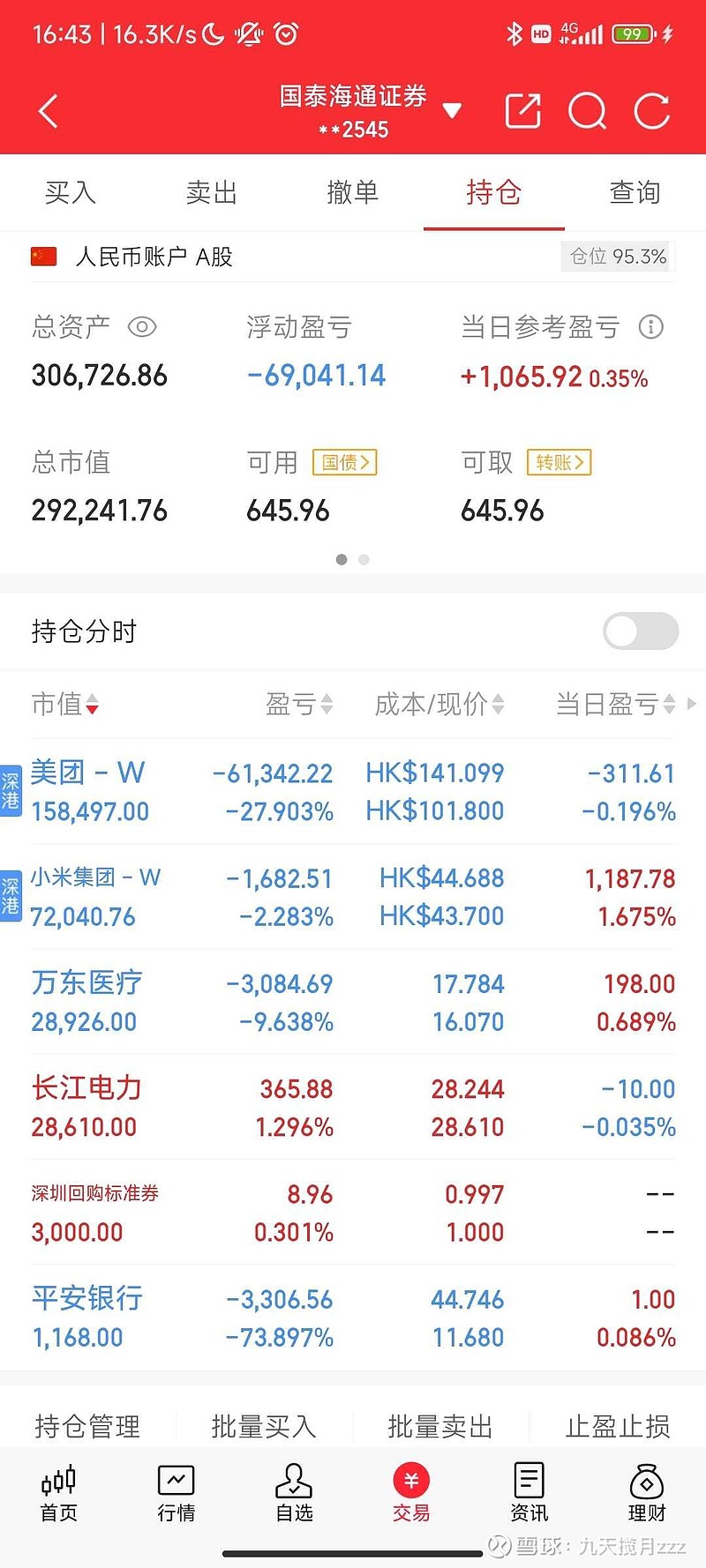Viewport: 706px width, 1568px height.
Task: Open the share icon in the red header
Action: [522, 110]
